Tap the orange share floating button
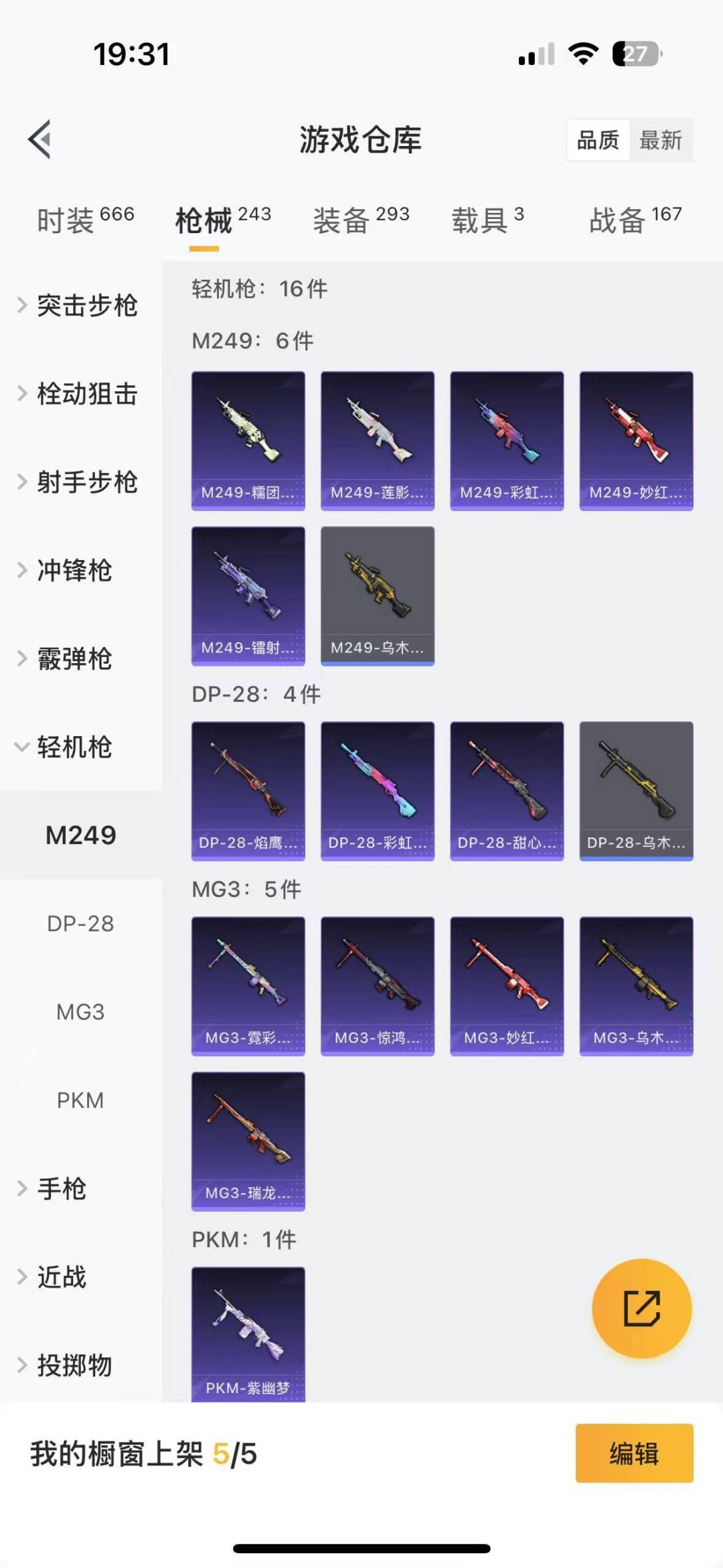The height and width of the screenshot is (1568, 723). [641, 1308]
